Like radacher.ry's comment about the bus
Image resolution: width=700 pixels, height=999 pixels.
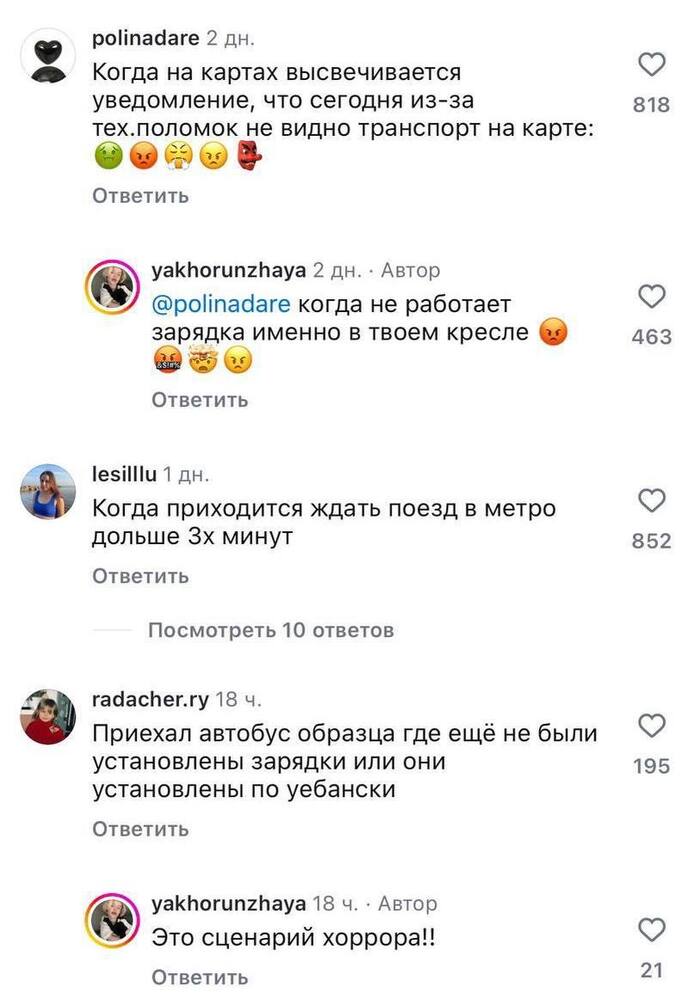click(x=651, y=727)
